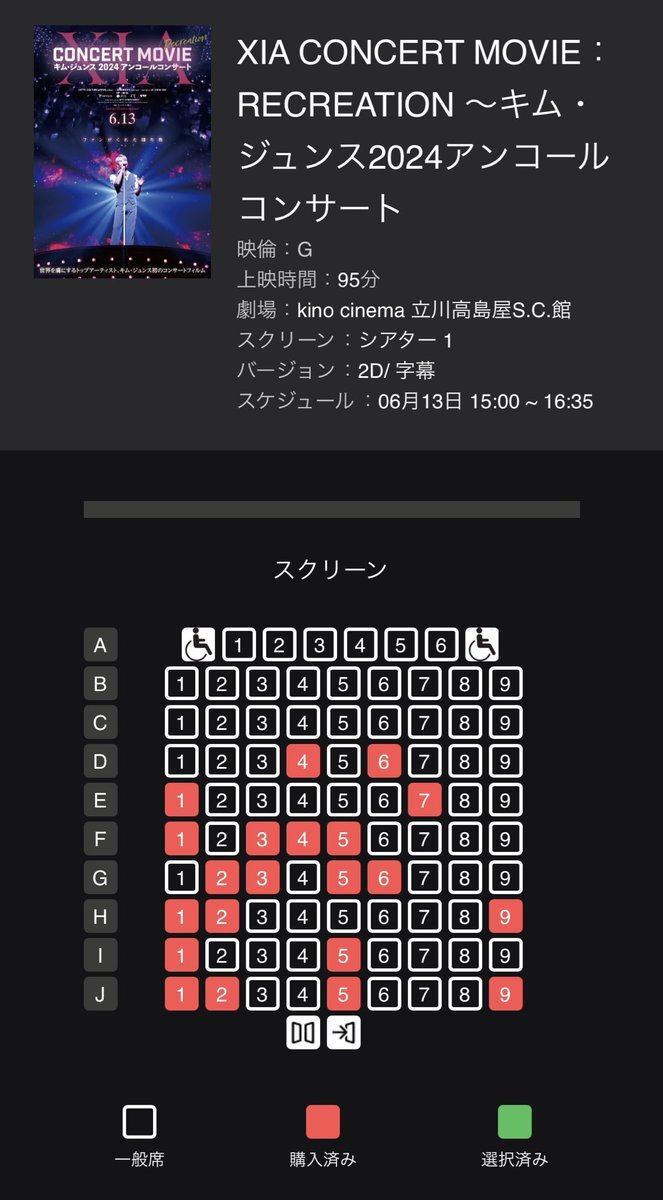Pick seat J7
The image size is (663, 1200).
(x=424, y=994)
